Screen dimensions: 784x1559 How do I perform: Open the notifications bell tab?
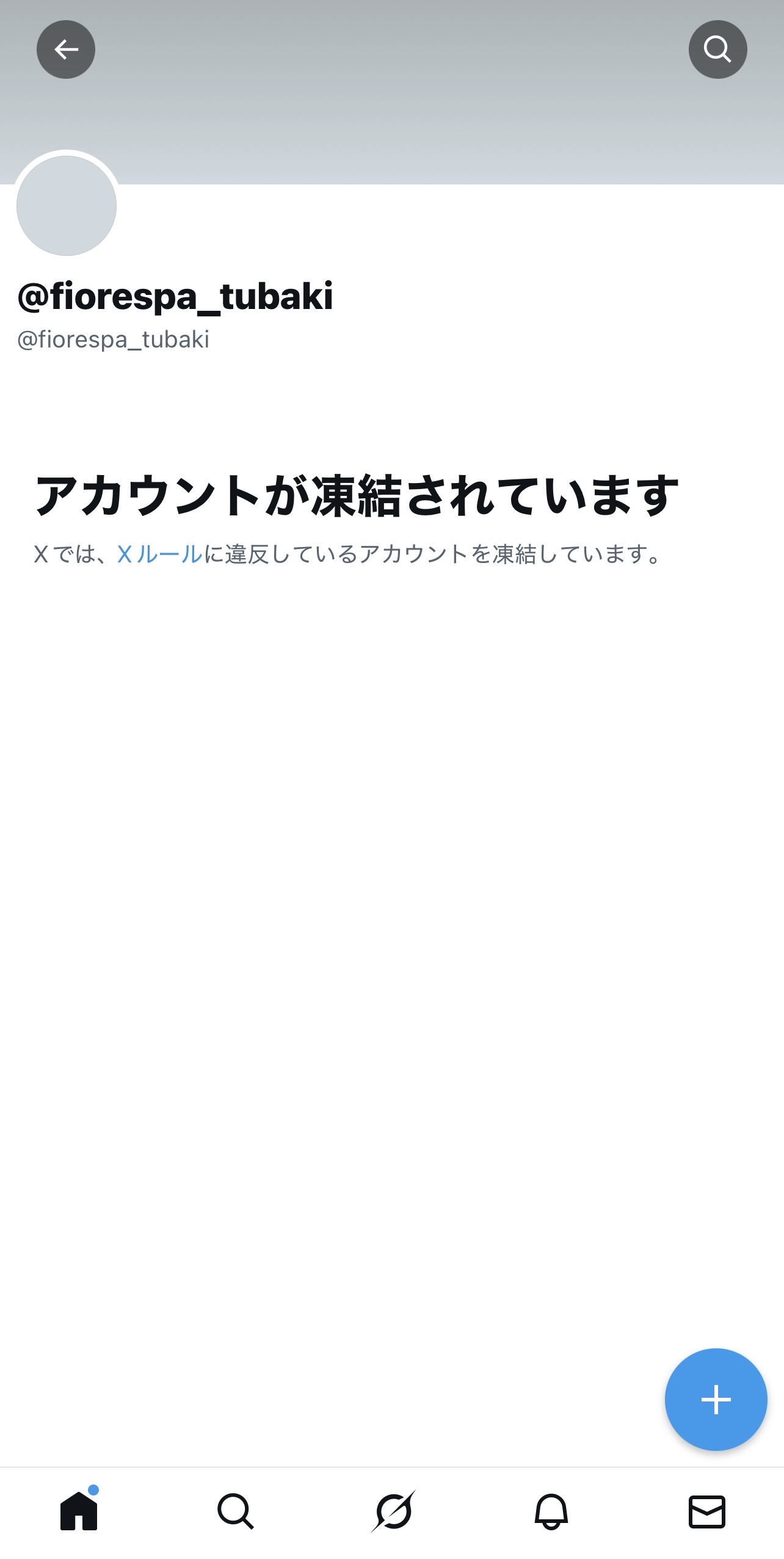coord(551,1511)
